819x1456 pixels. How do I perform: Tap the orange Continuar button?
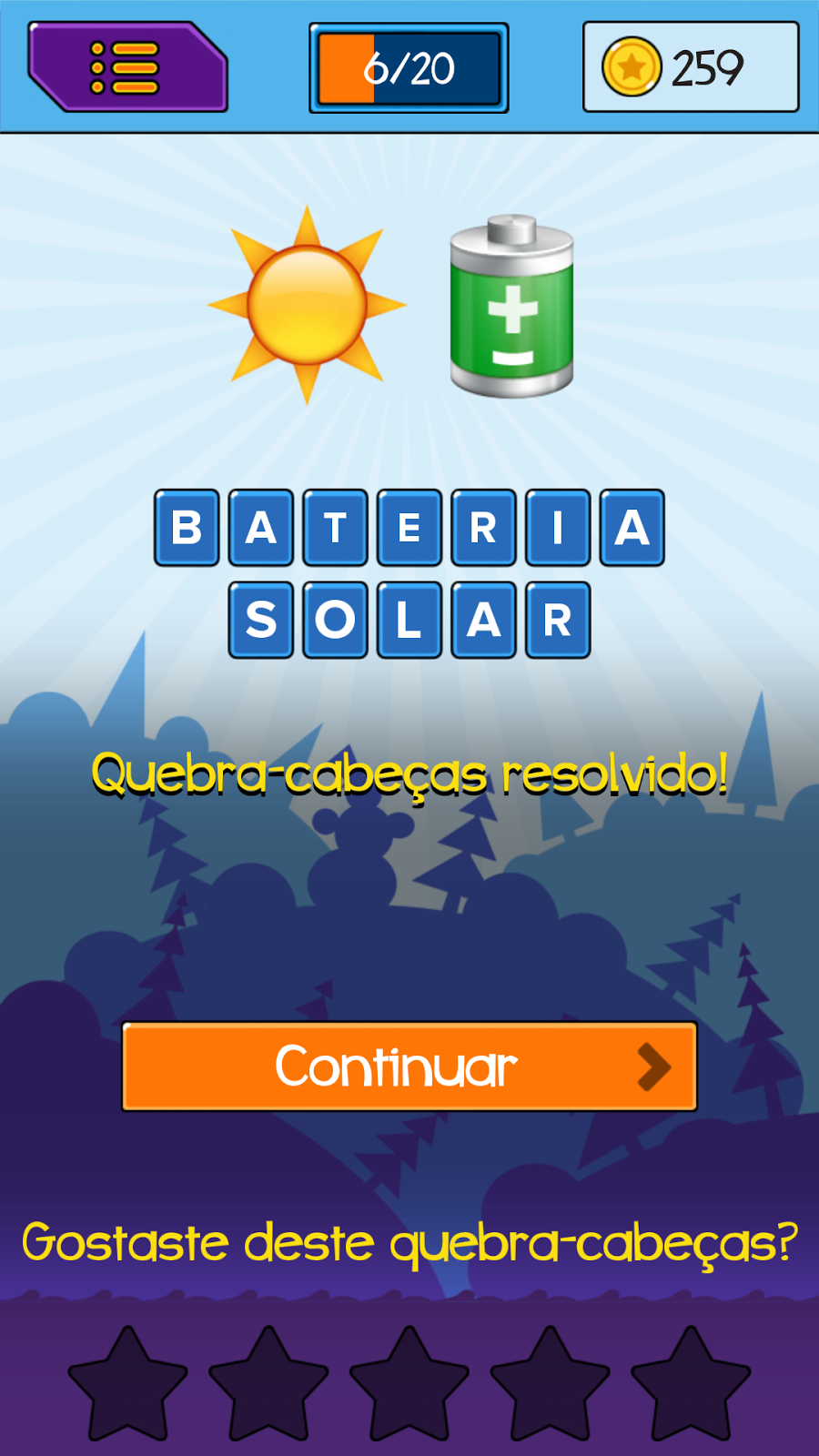(409, 1067)
